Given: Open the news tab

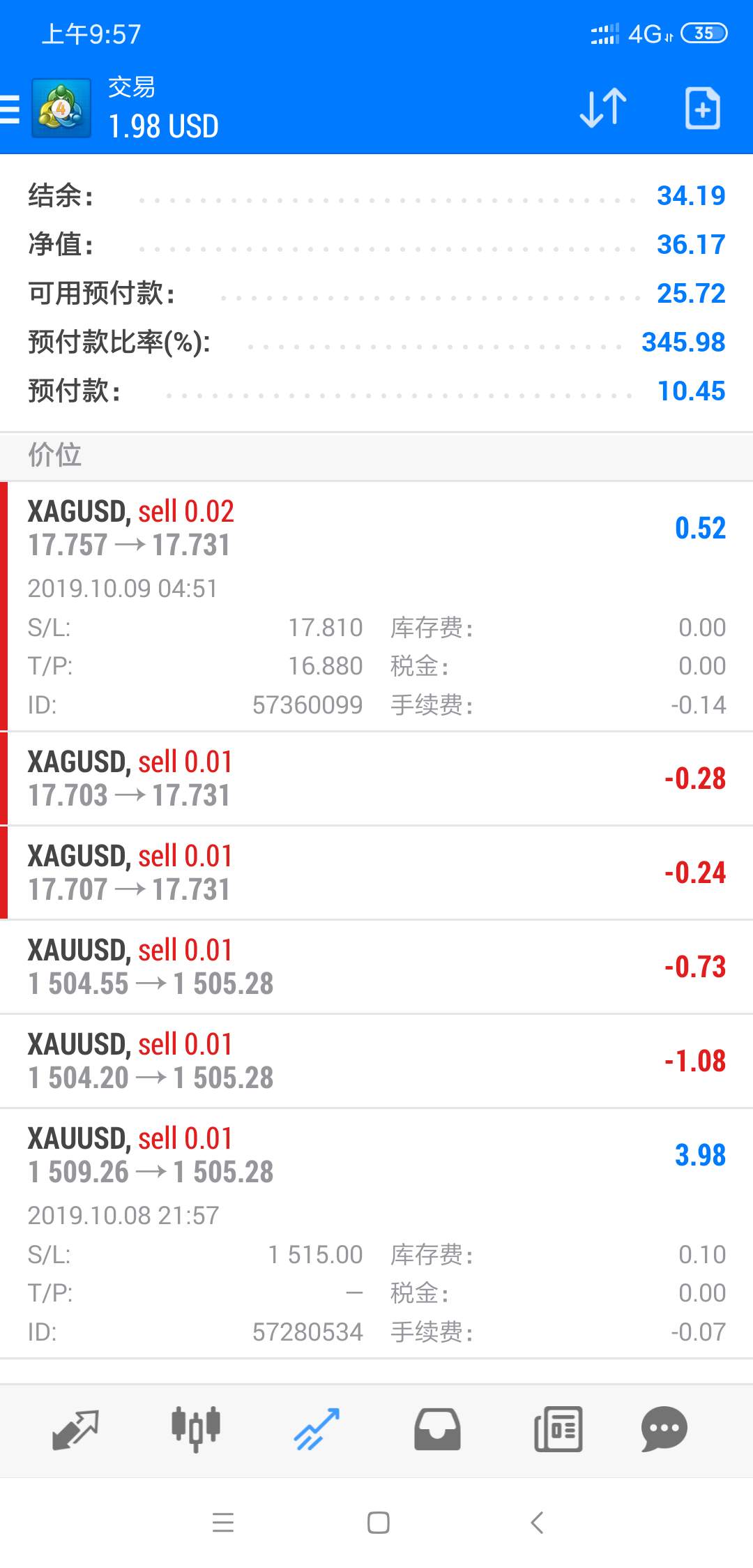Looking at the screenshot, I should pyautogui.click(x=558, y=1429).
